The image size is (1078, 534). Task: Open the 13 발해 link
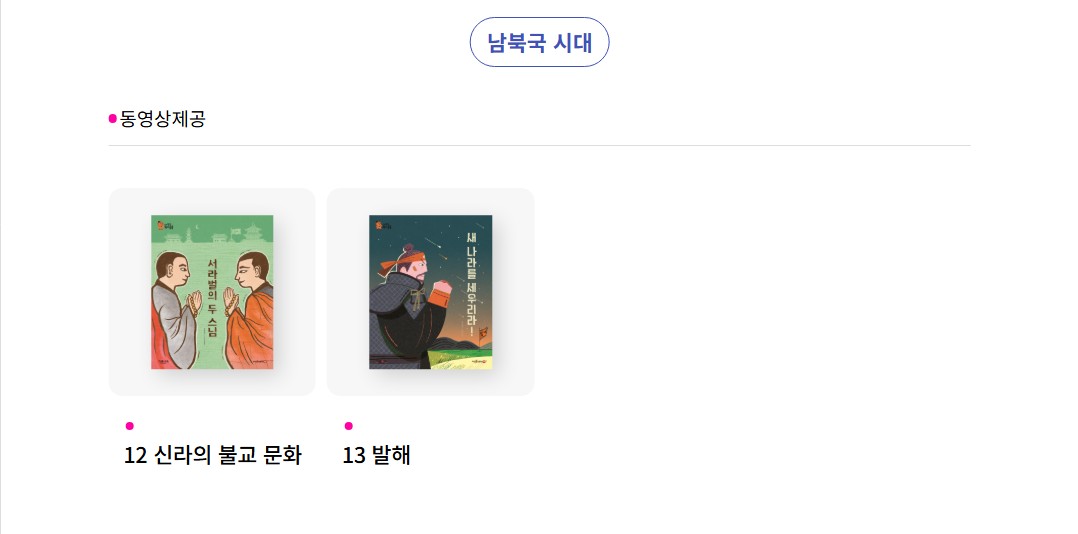[x=376, y=456]
